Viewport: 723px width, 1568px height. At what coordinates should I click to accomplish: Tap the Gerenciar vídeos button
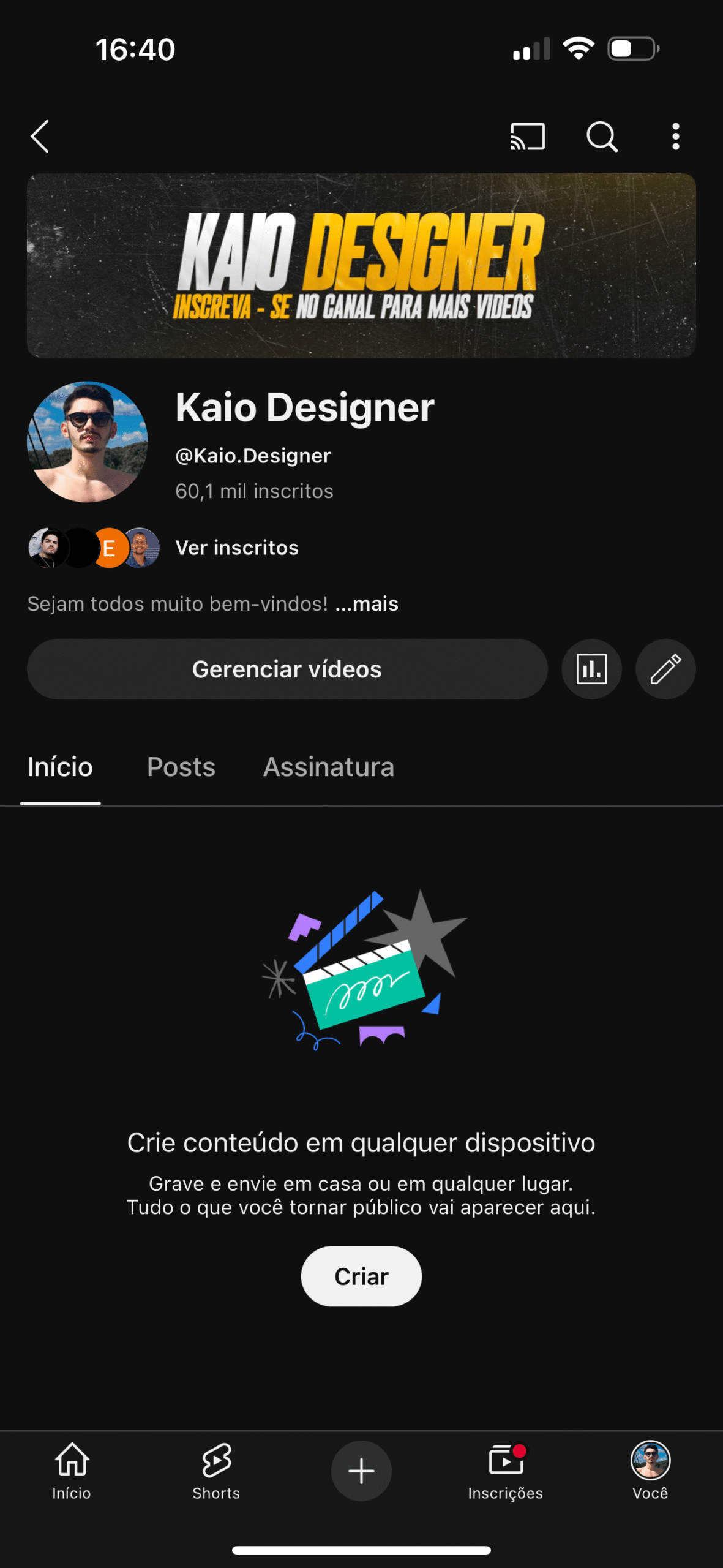pos(287,669)
